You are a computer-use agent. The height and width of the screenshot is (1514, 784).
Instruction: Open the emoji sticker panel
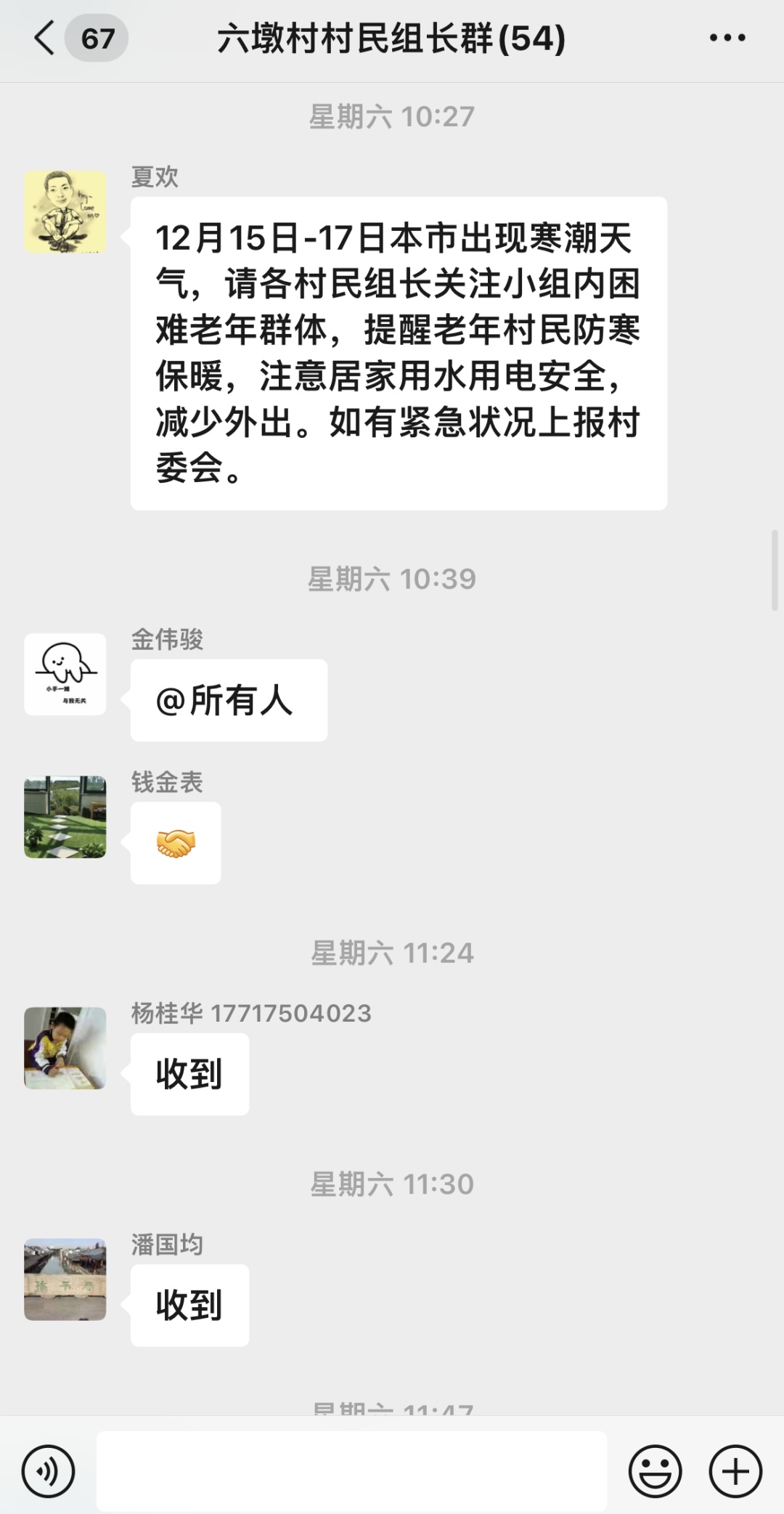655,1471
